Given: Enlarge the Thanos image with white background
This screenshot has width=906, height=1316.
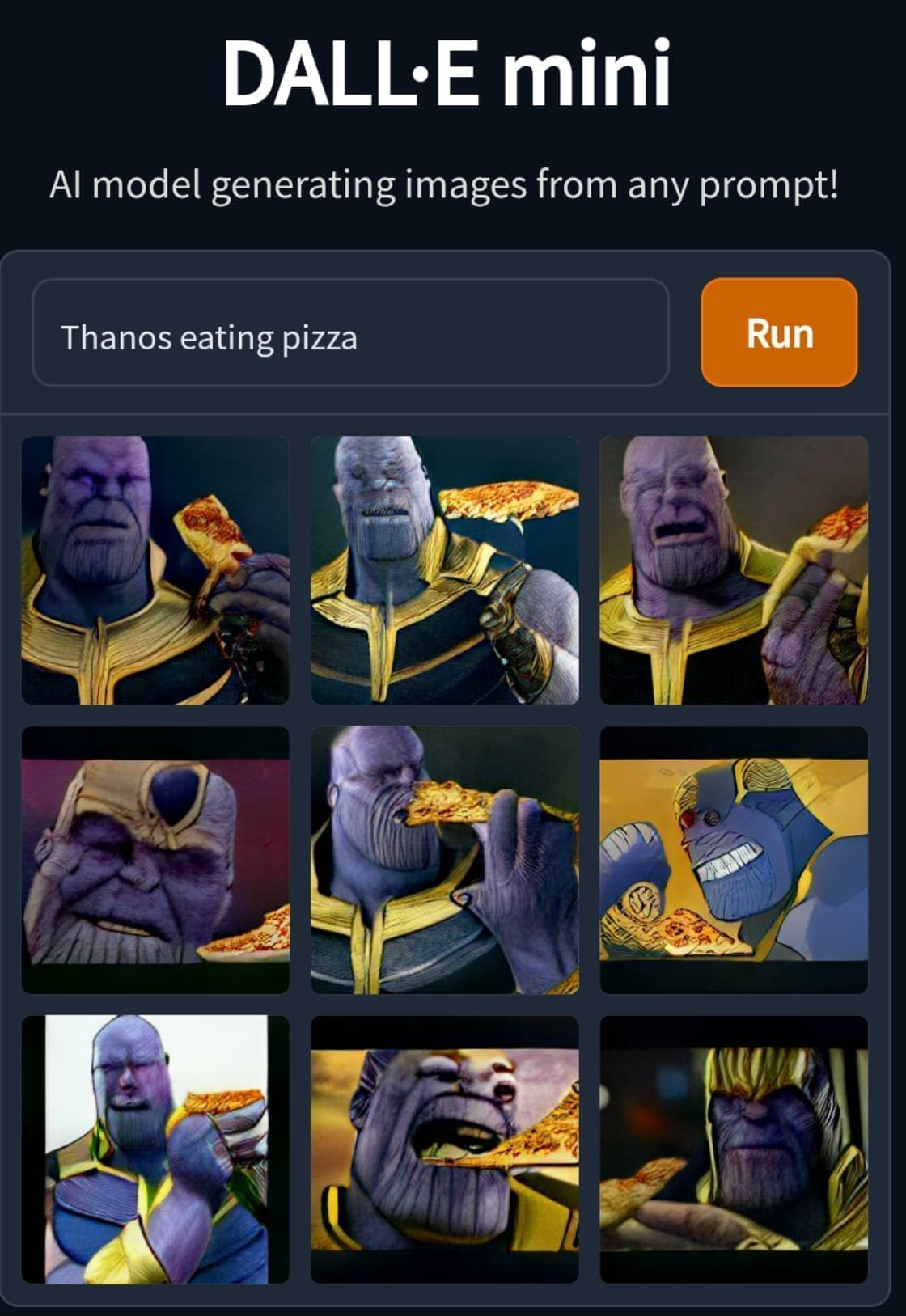Looking at the screenshot, I should 155,1149.
